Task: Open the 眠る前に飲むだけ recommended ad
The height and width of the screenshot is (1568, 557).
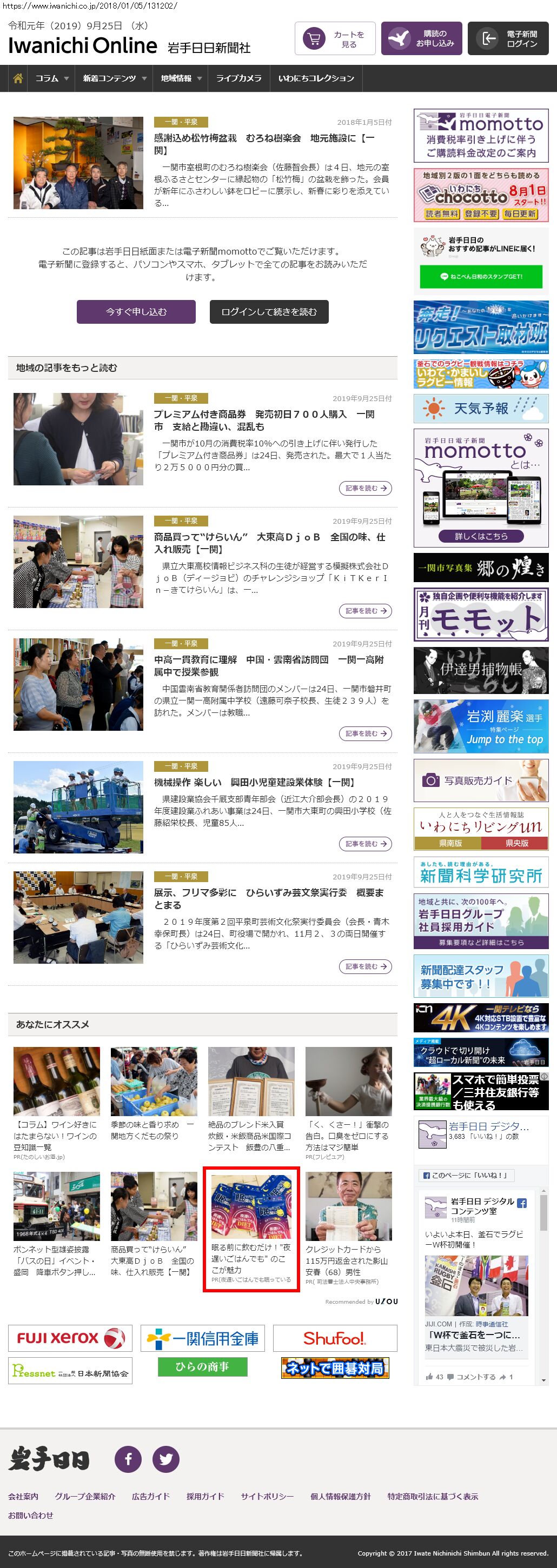Action: point(250,1258)
